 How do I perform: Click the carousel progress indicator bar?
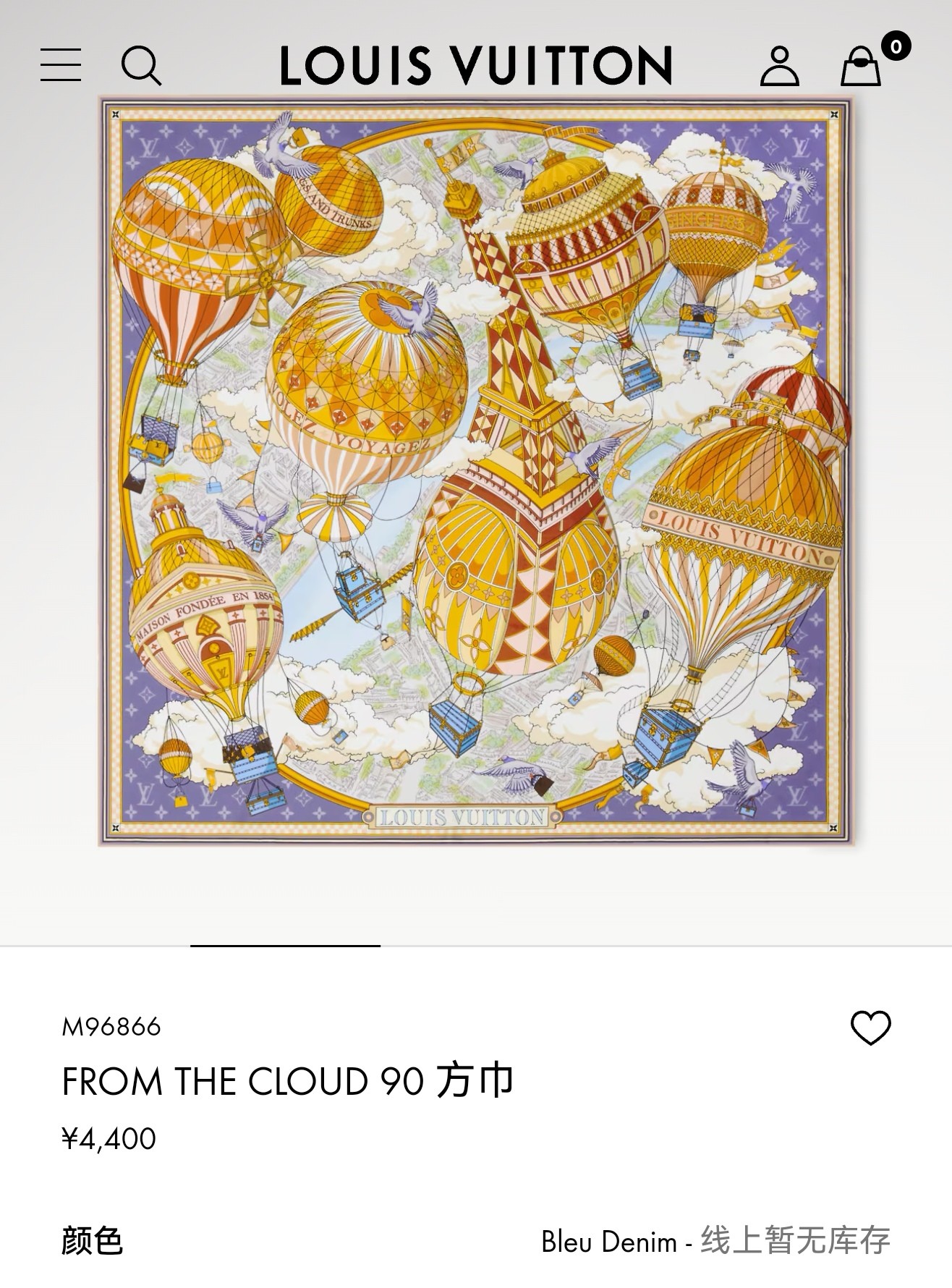tap(286, 946)
